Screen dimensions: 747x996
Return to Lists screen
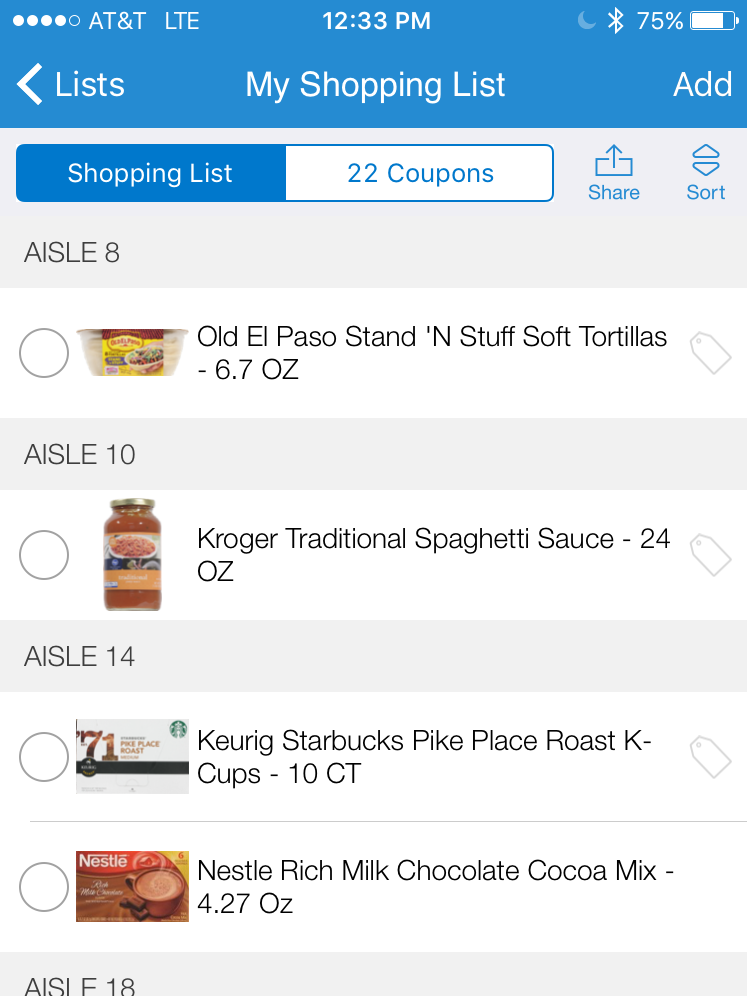coord(70,85)
